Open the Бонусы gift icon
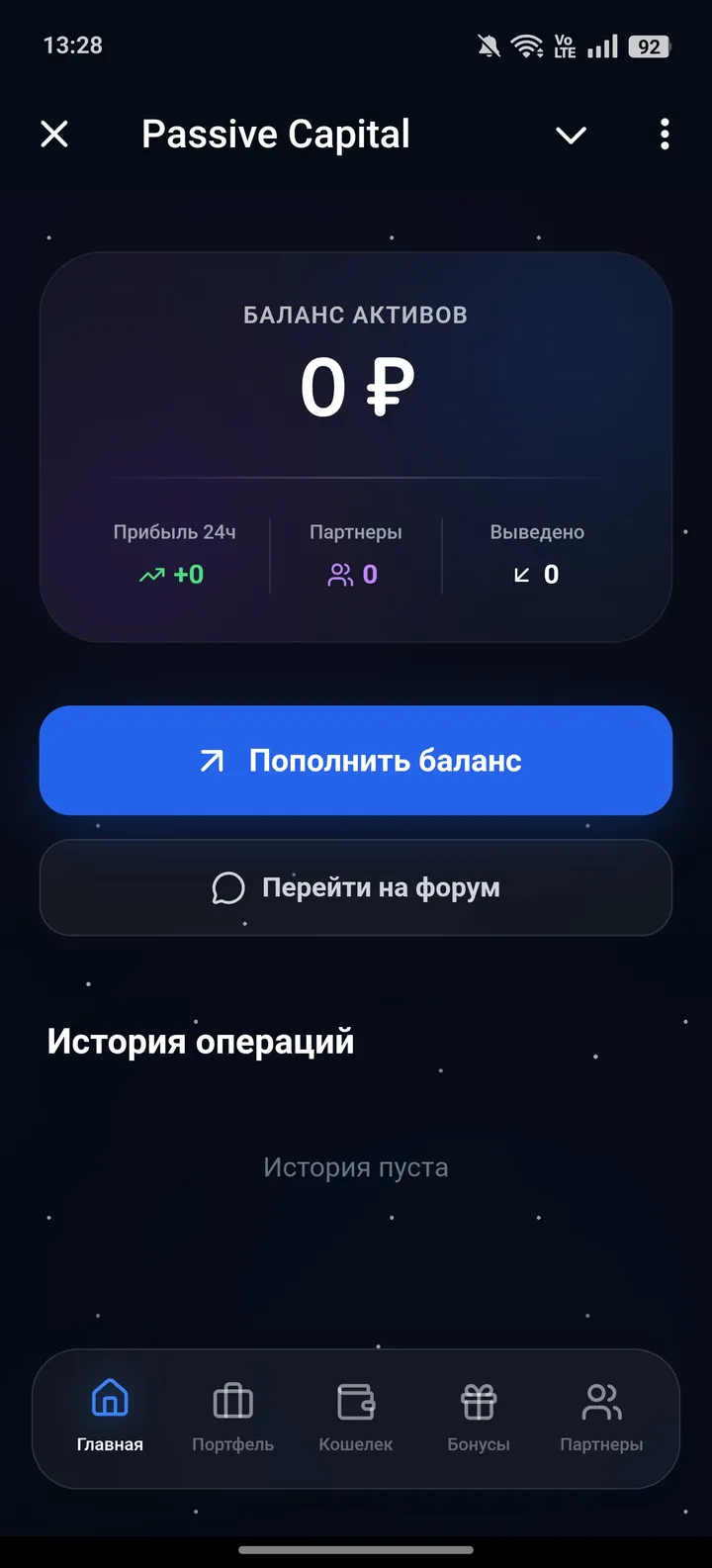Screen dimensions: 712x1568 click(479, 1397)
